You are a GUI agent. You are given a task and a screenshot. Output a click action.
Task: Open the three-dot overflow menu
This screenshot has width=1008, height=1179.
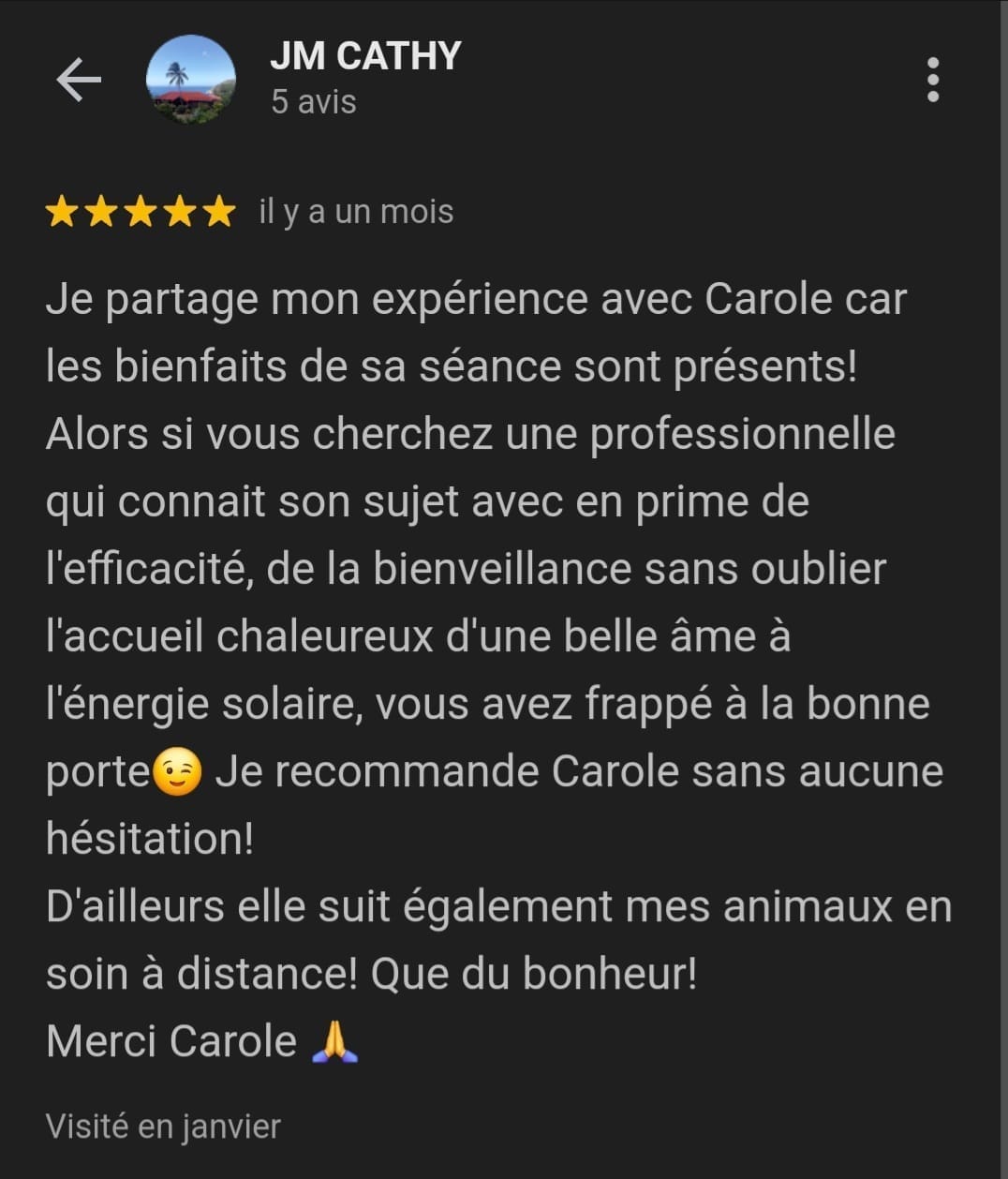tap(932, 80)
